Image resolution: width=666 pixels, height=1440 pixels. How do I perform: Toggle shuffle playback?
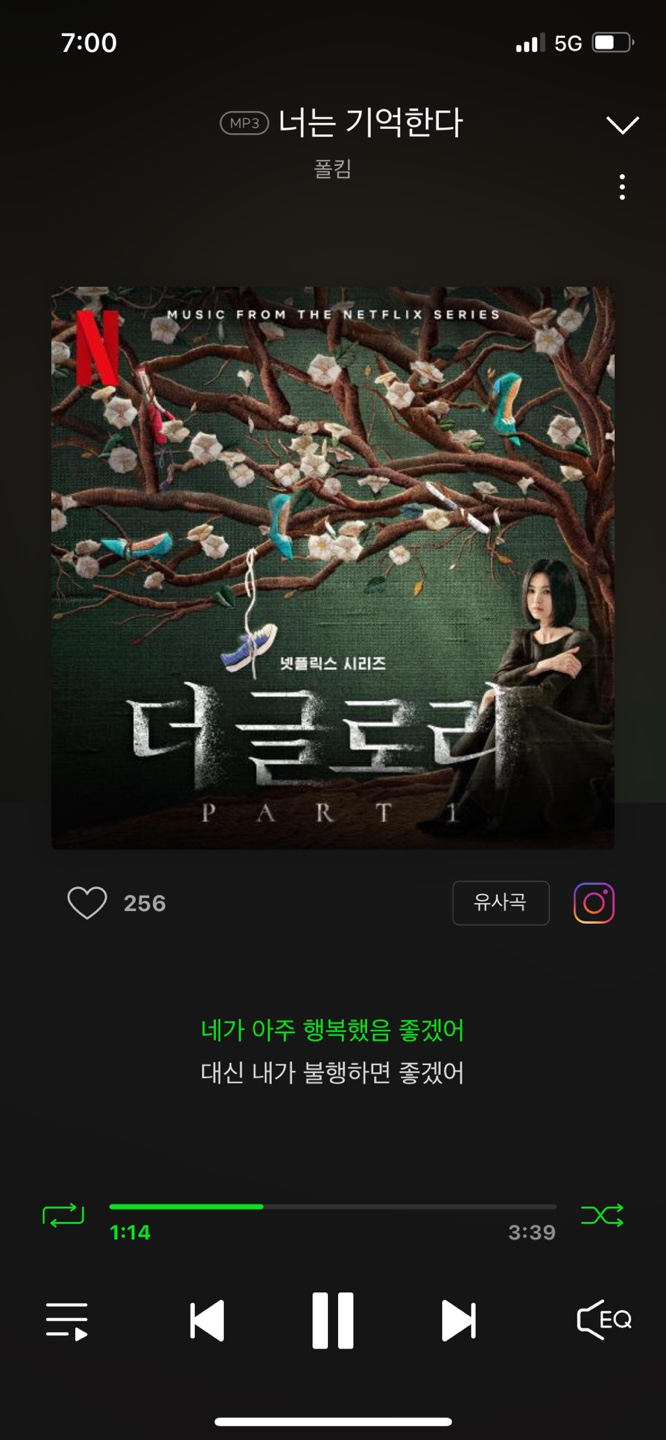click(x=602, y=1215)
